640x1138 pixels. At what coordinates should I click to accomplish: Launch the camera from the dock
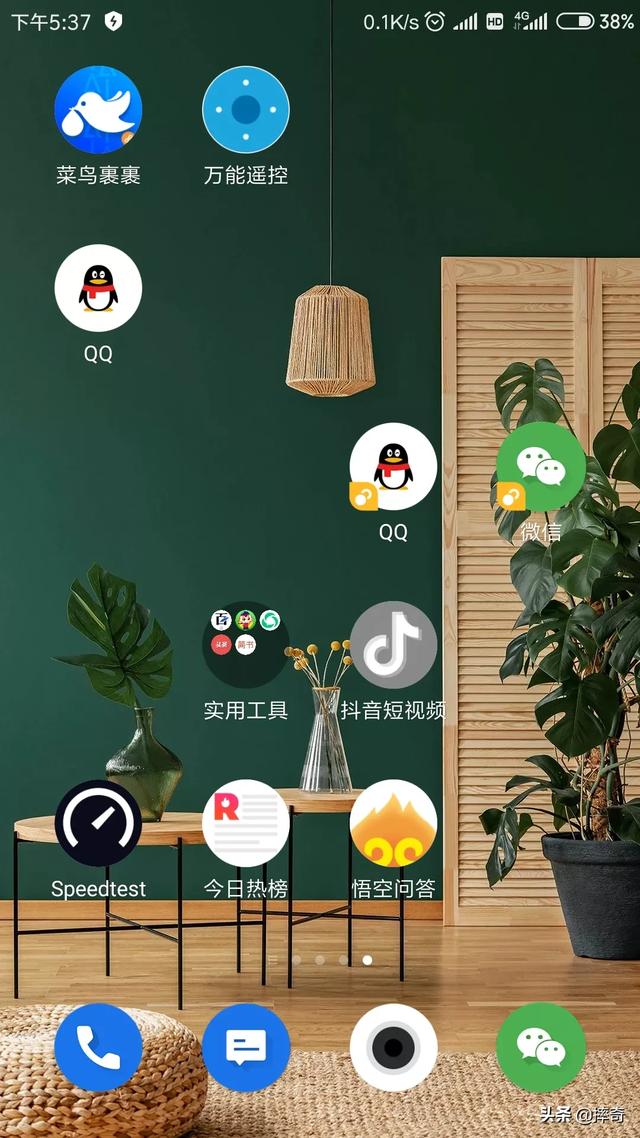coord(393,1047)
